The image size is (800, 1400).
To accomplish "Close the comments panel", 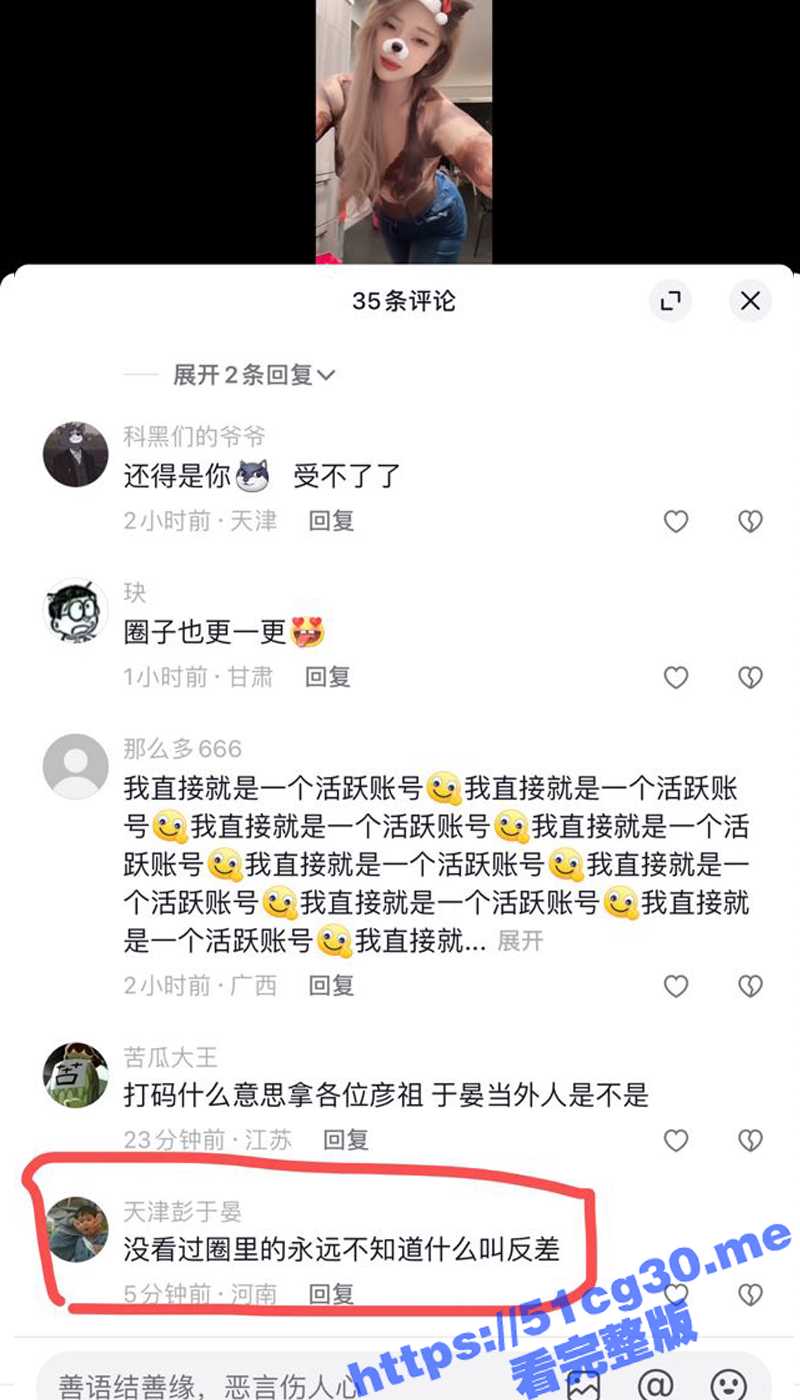I will (750, 300).
